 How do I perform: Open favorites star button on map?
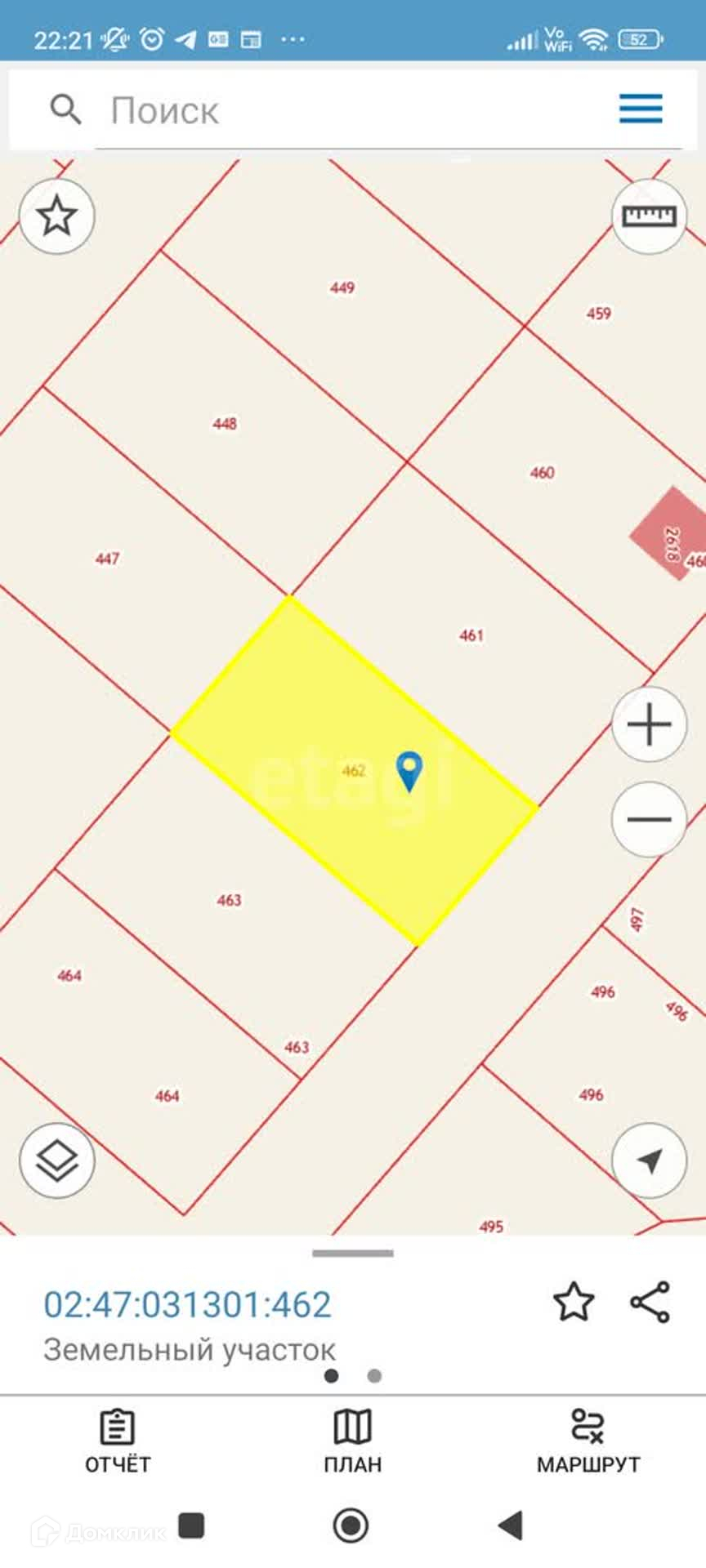point(57,216)
